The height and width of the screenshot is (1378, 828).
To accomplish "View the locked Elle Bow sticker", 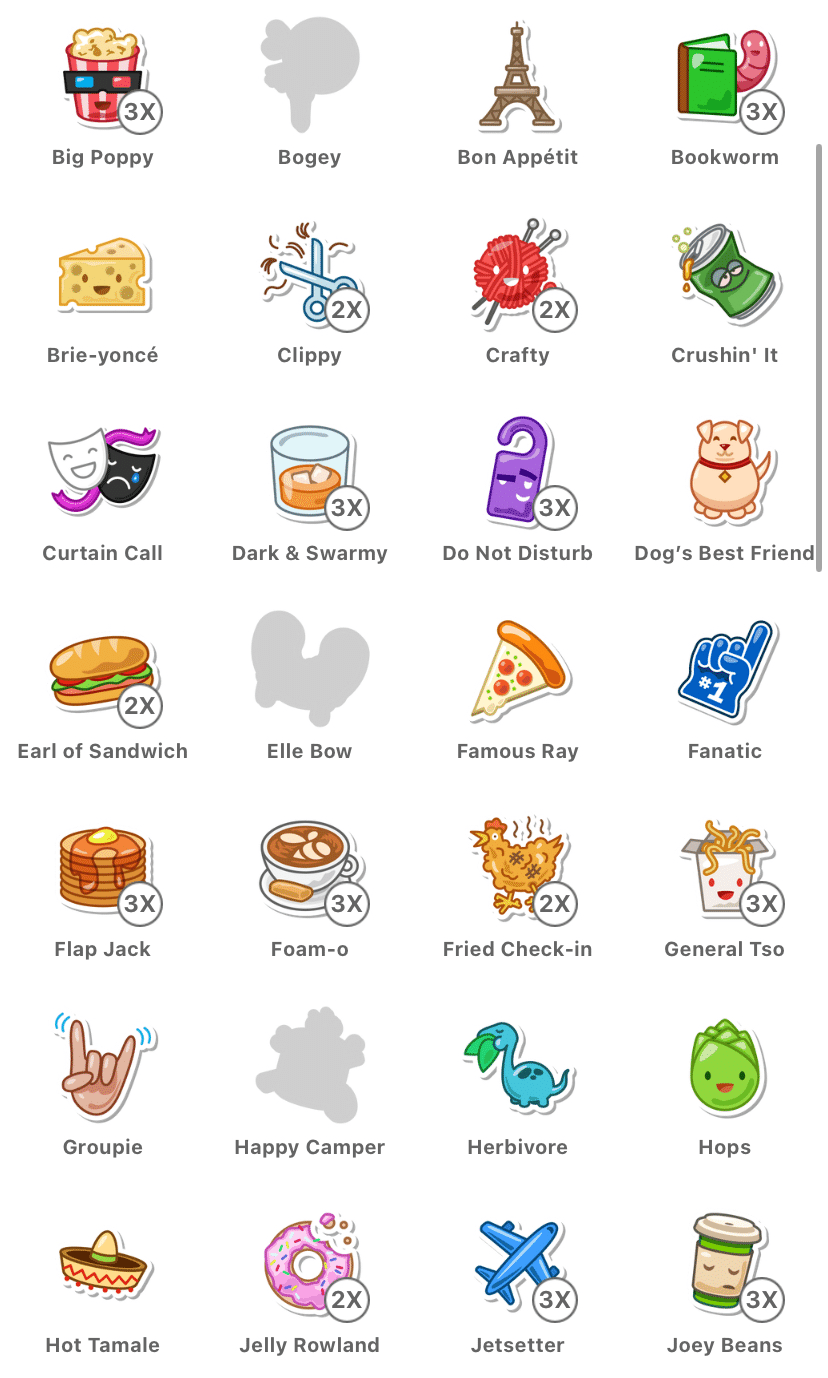I will 309,668.
